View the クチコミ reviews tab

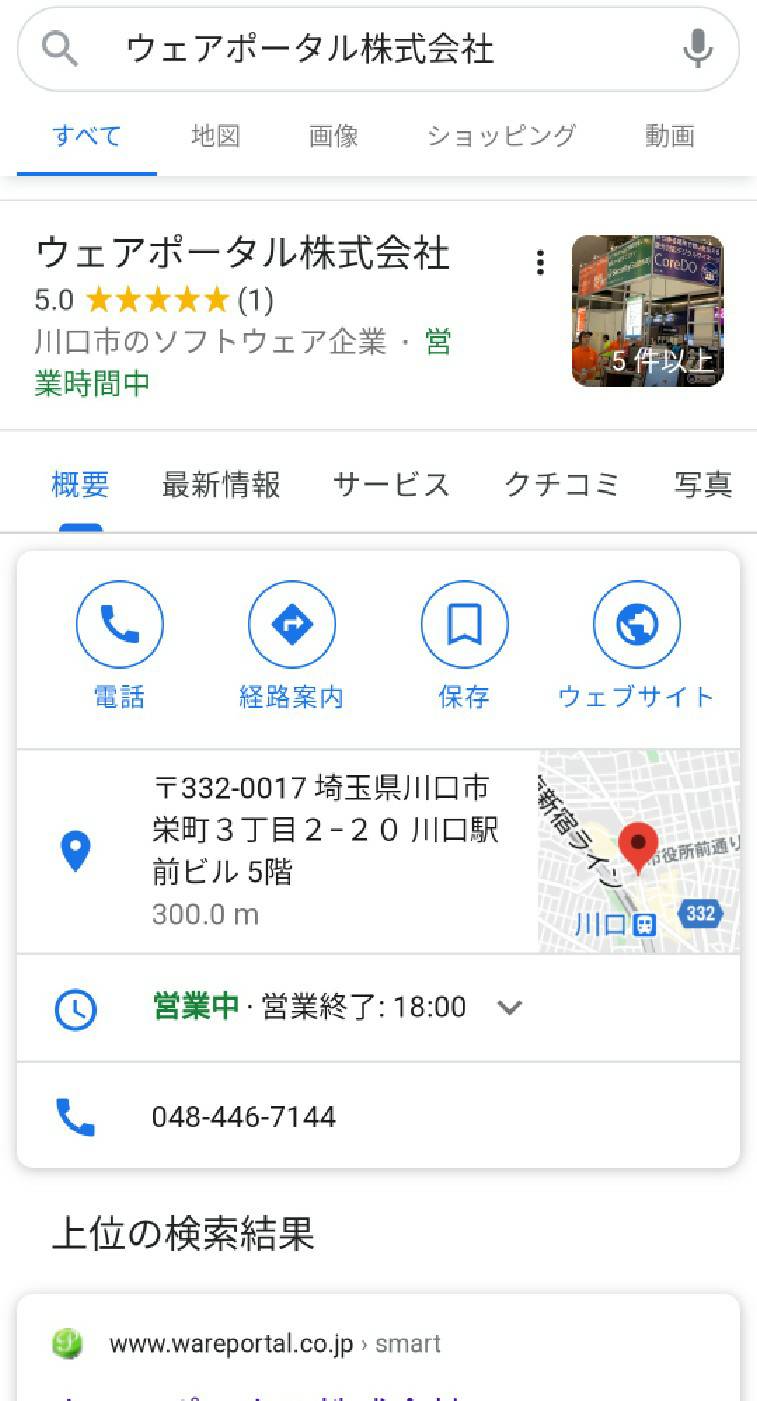coord(562,485)
